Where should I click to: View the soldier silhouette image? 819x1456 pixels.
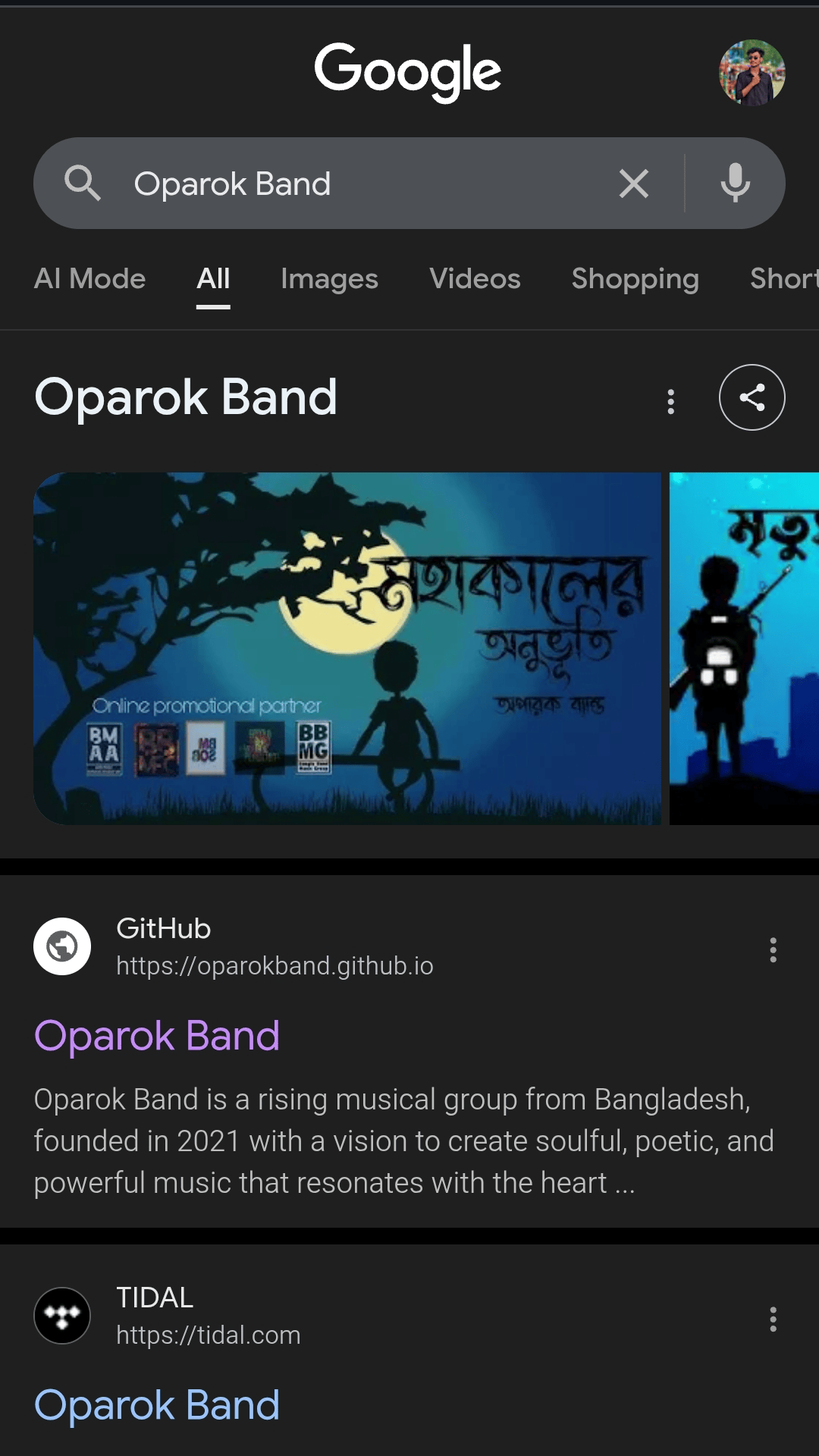coord(743,648)
